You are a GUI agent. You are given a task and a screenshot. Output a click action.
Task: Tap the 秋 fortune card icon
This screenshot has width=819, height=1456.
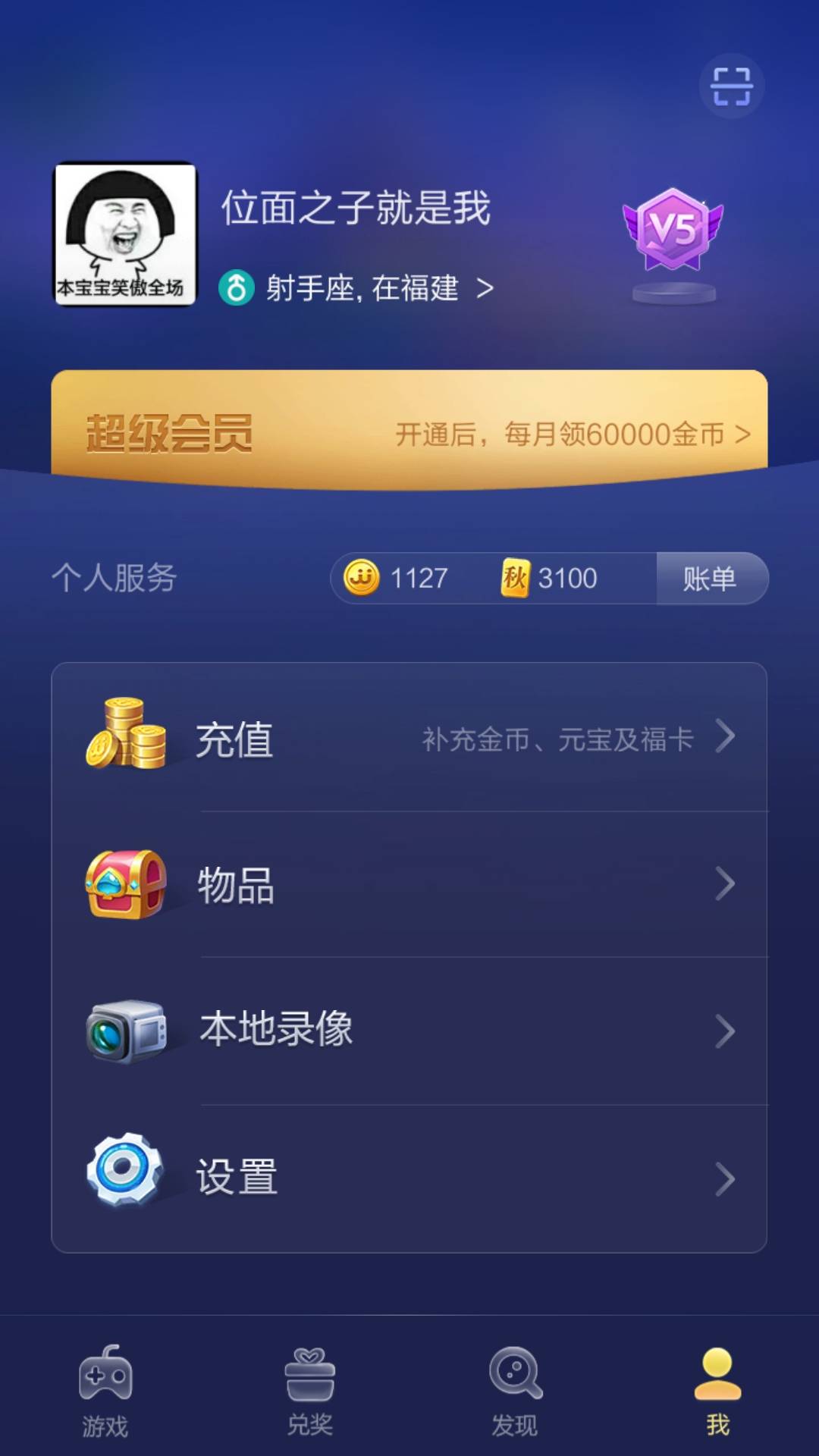(514, 579)
